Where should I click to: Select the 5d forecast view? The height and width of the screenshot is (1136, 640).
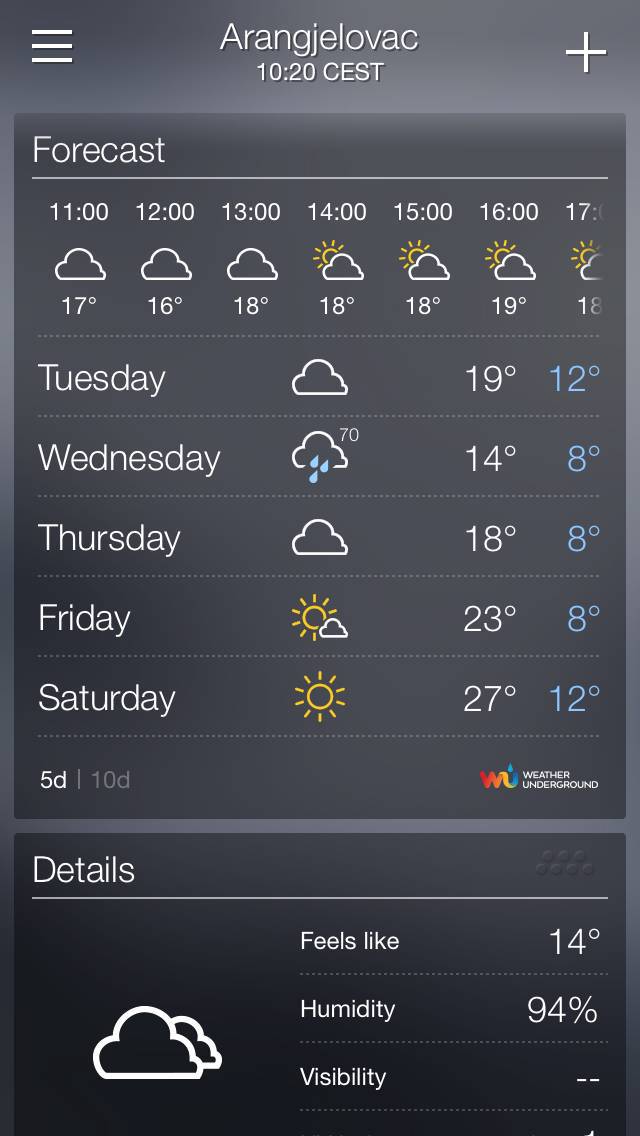[x=54, y=780]
